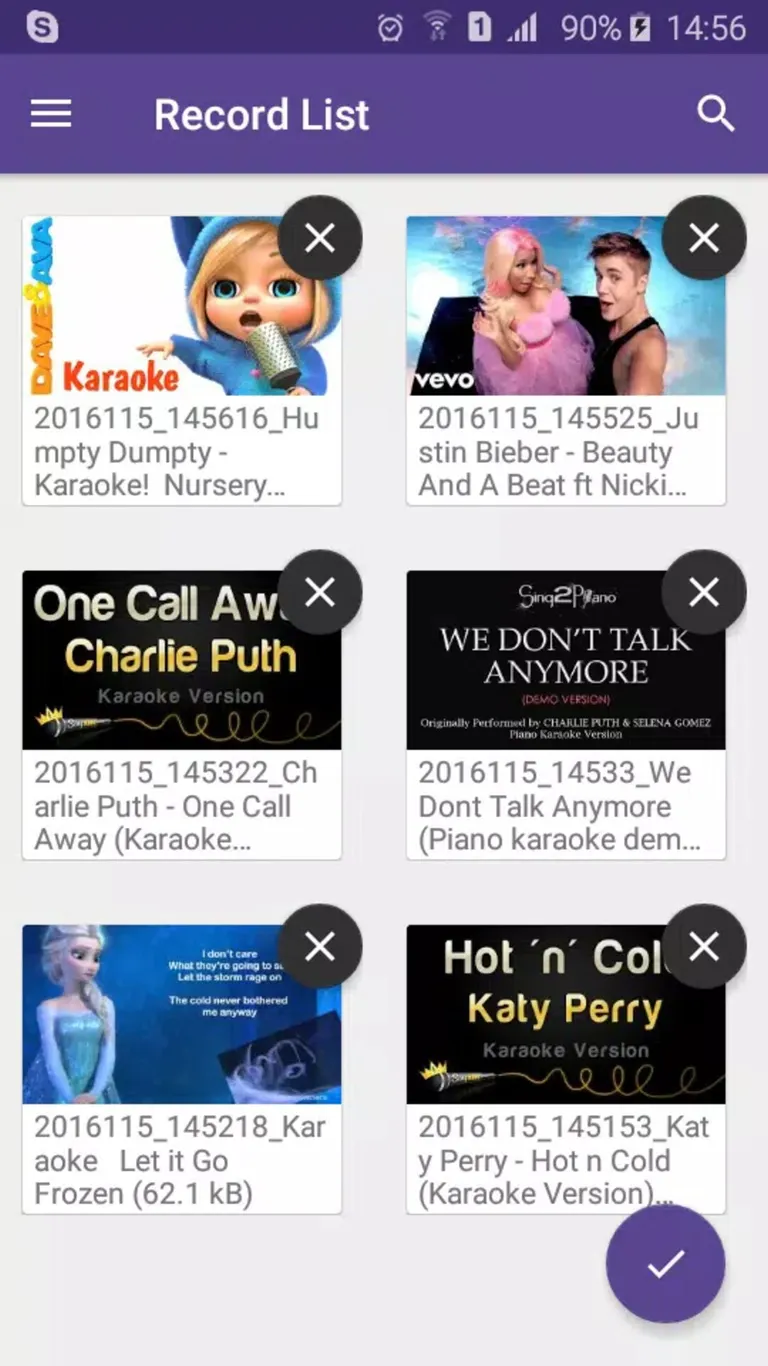Delete the Let it Go Frozen recording
The height and width of the screenshot is (1366, 768).
click(x=320, y=946)
